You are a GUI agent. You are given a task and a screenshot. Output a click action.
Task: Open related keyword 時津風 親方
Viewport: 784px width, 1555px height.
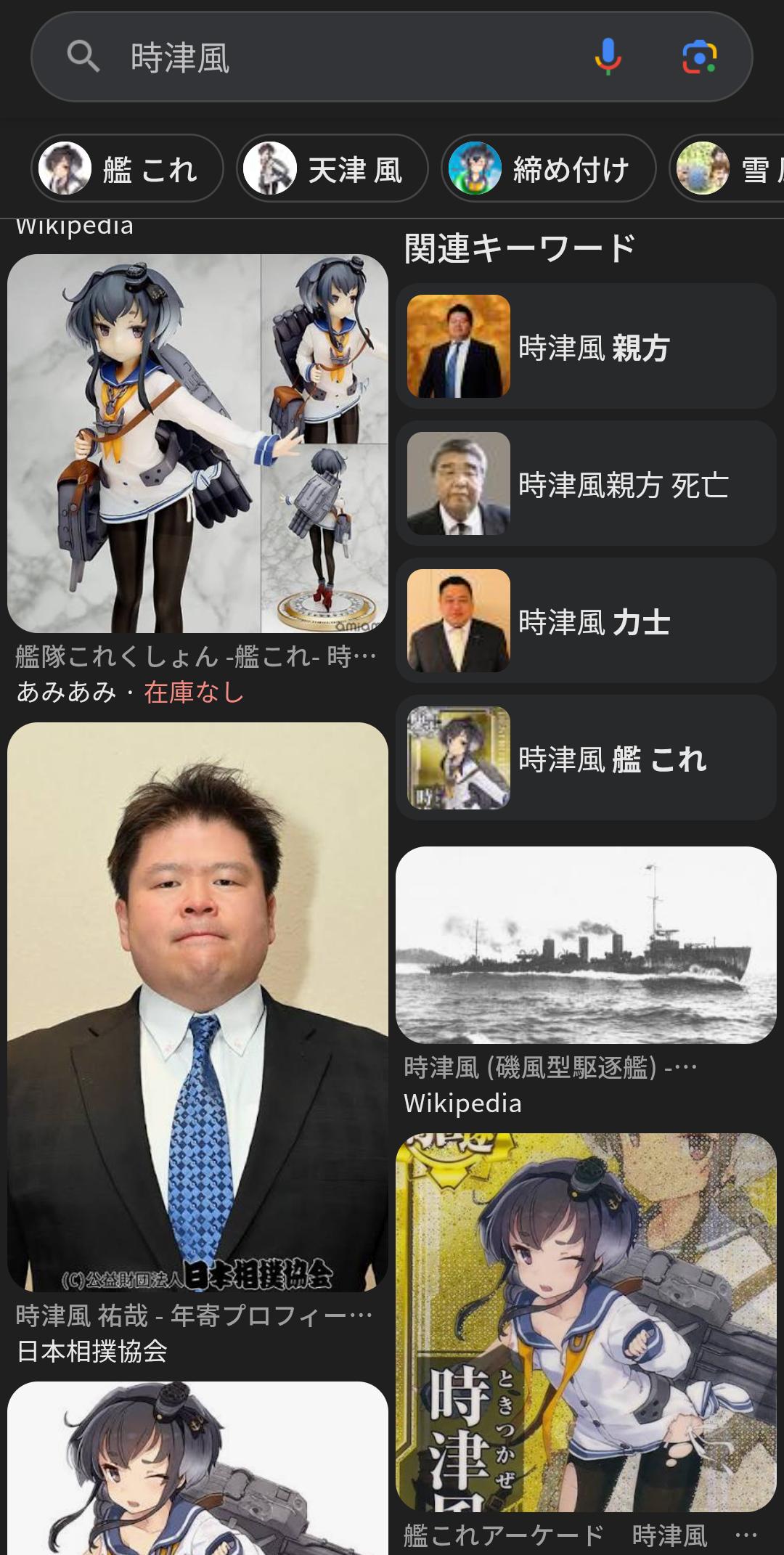point(586,346)
